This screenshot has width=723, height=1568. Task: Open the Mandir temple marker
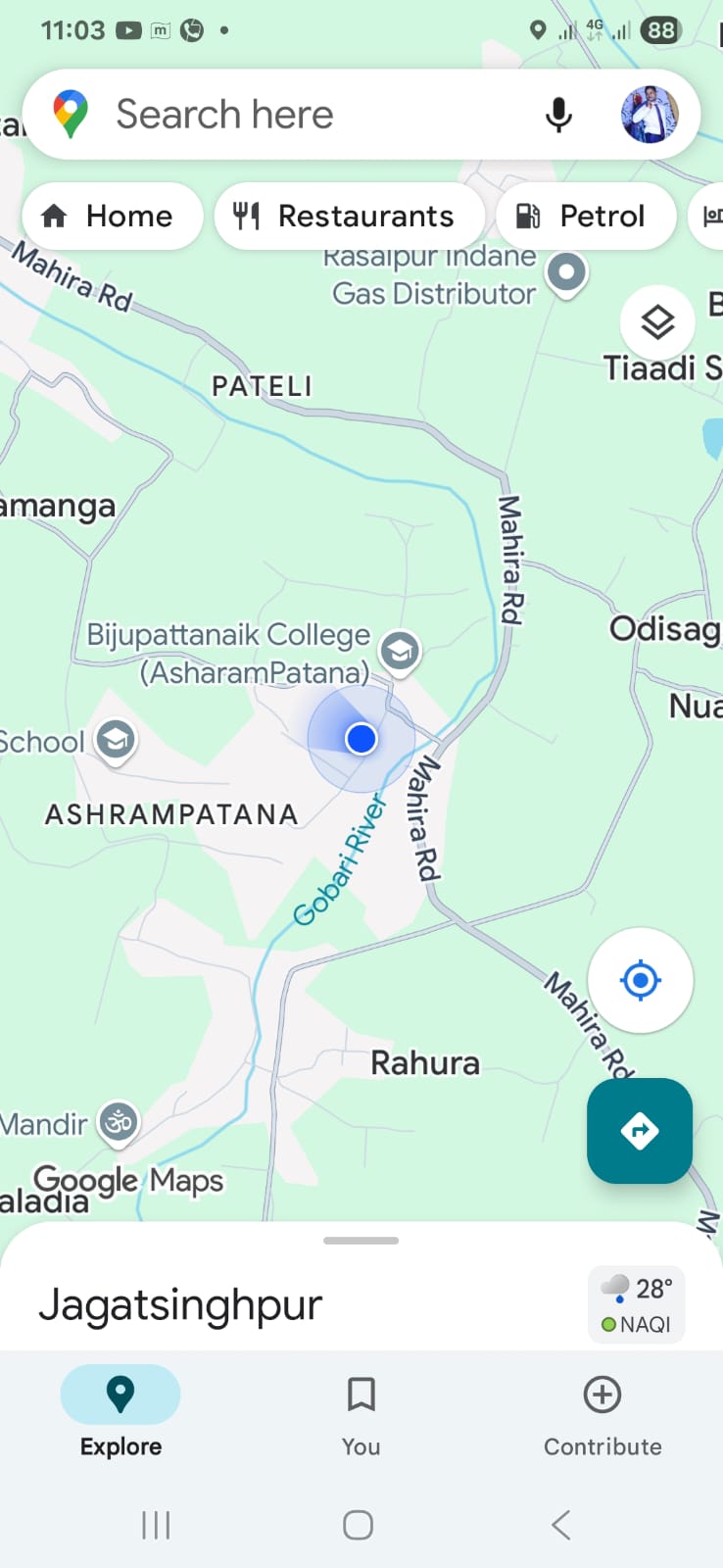(119, 1122)
